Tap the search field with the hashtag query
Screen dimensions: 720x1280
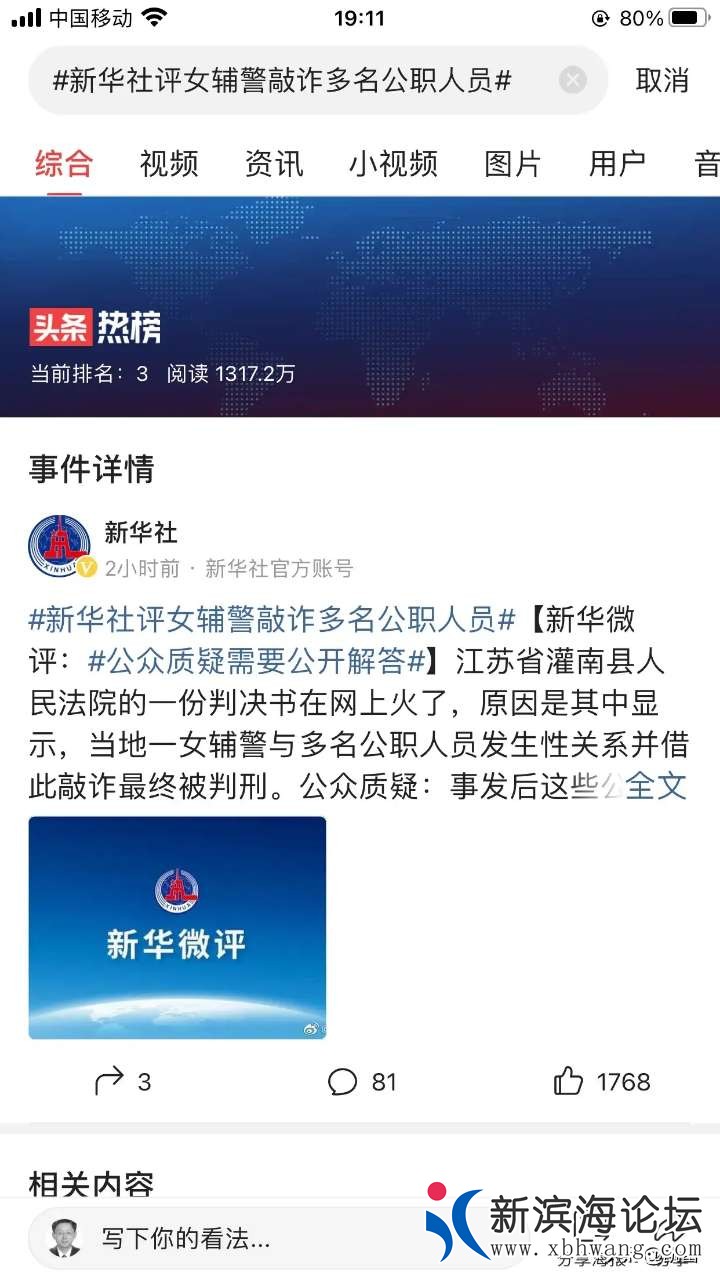(290, 80)
